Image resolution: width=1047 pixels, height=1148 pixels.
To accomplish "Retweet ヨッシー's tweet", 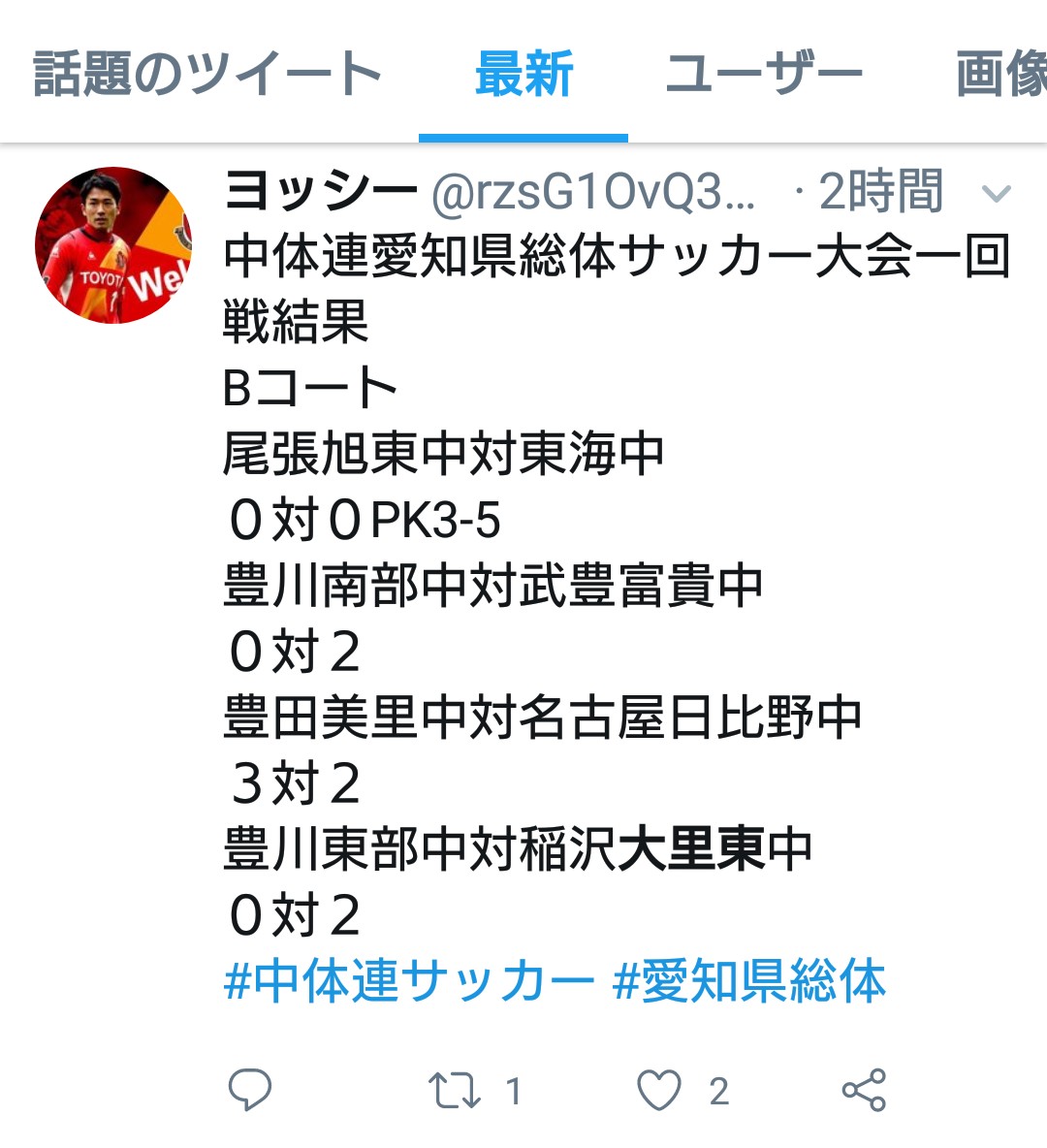I will 455,1090.
